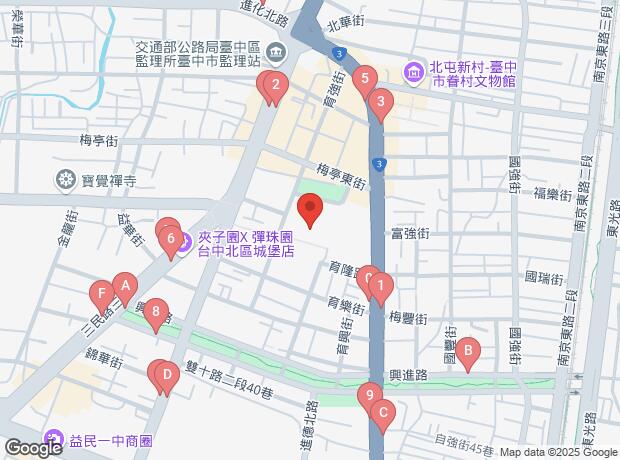Tap the map marker numbered 2
Screen dimensions: 620x460
coord(274,85)
